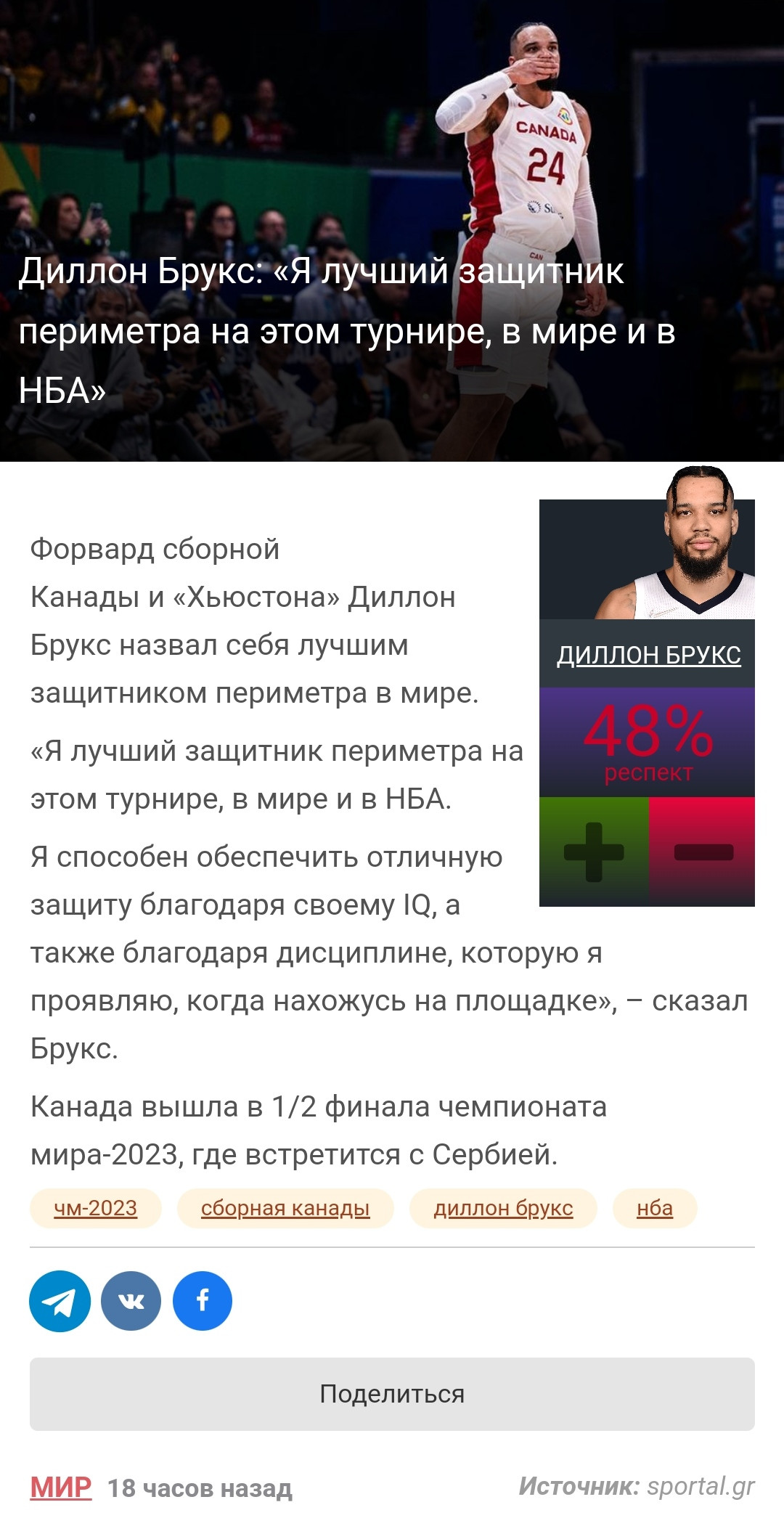Open the диллон брукс tag chip
This screenshot has width=784, height=1526.
coord(503,1208)
